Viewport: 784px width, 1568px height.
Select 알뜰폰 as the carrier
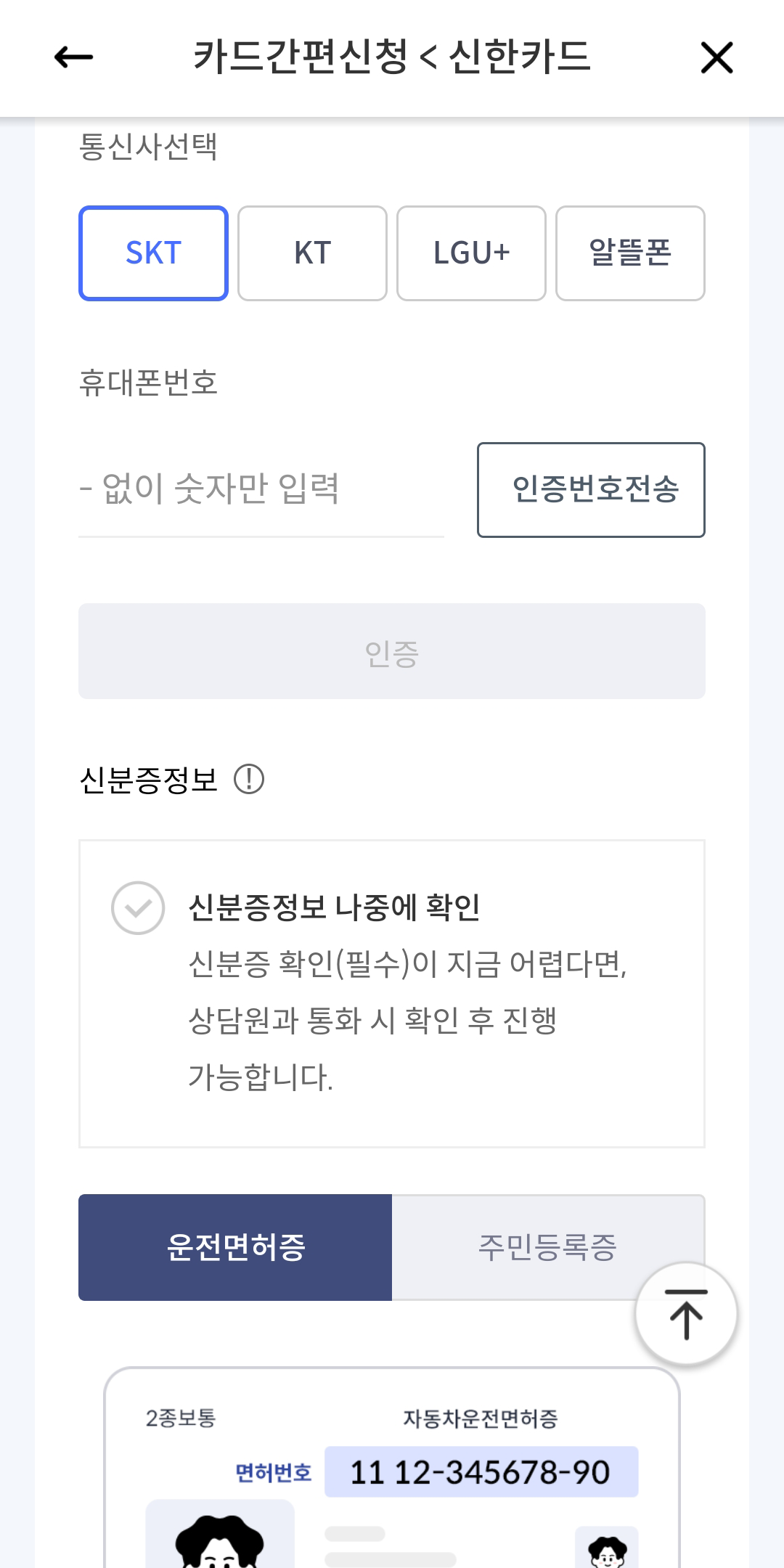pos(629,253)
